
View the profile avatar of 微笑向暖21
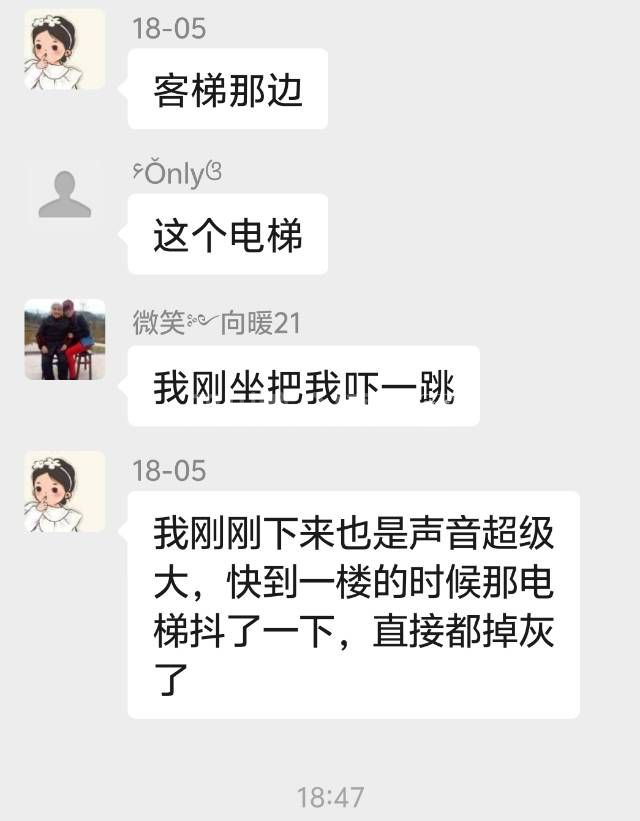(64, 339)
